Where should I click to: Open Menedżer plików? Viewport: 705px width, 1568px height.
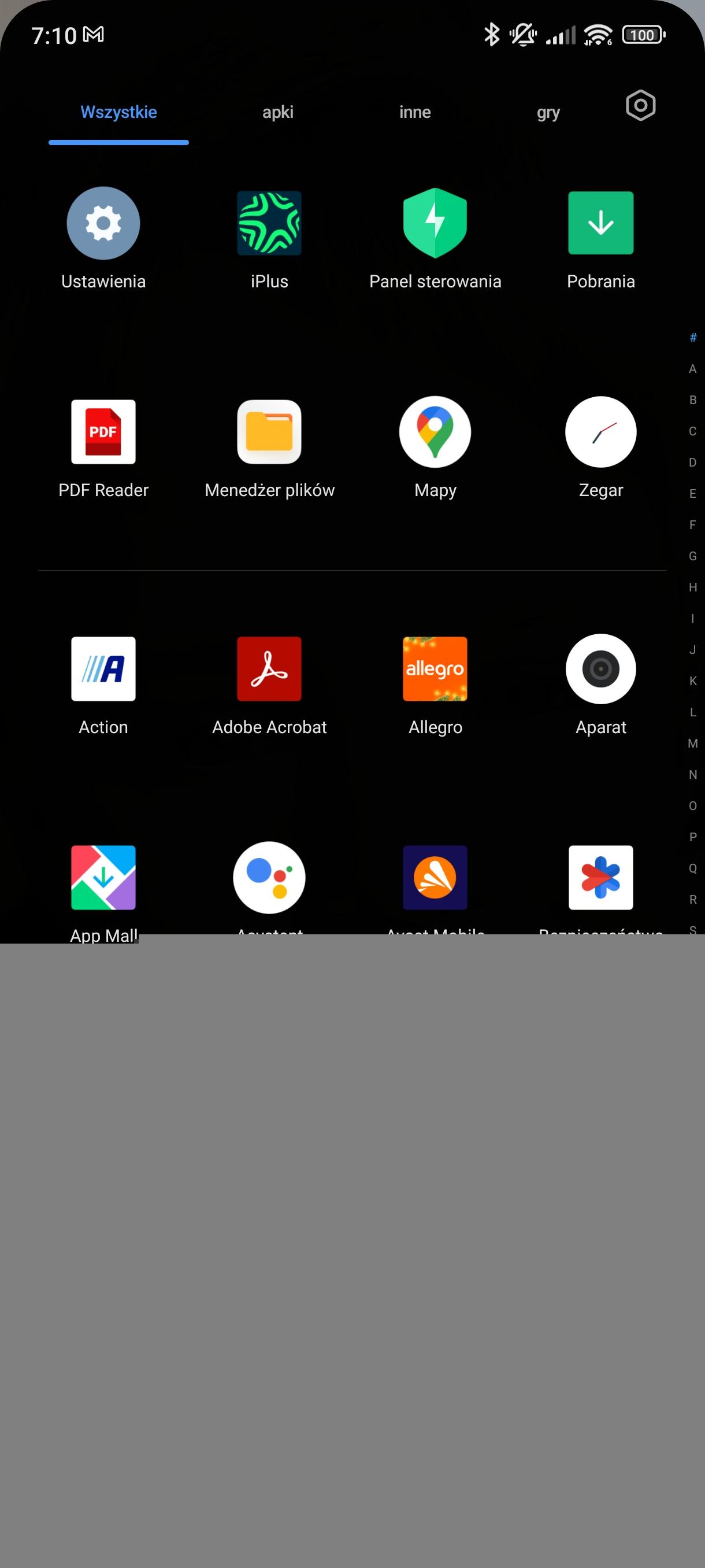pyautogui.click(x=269, y=432)
